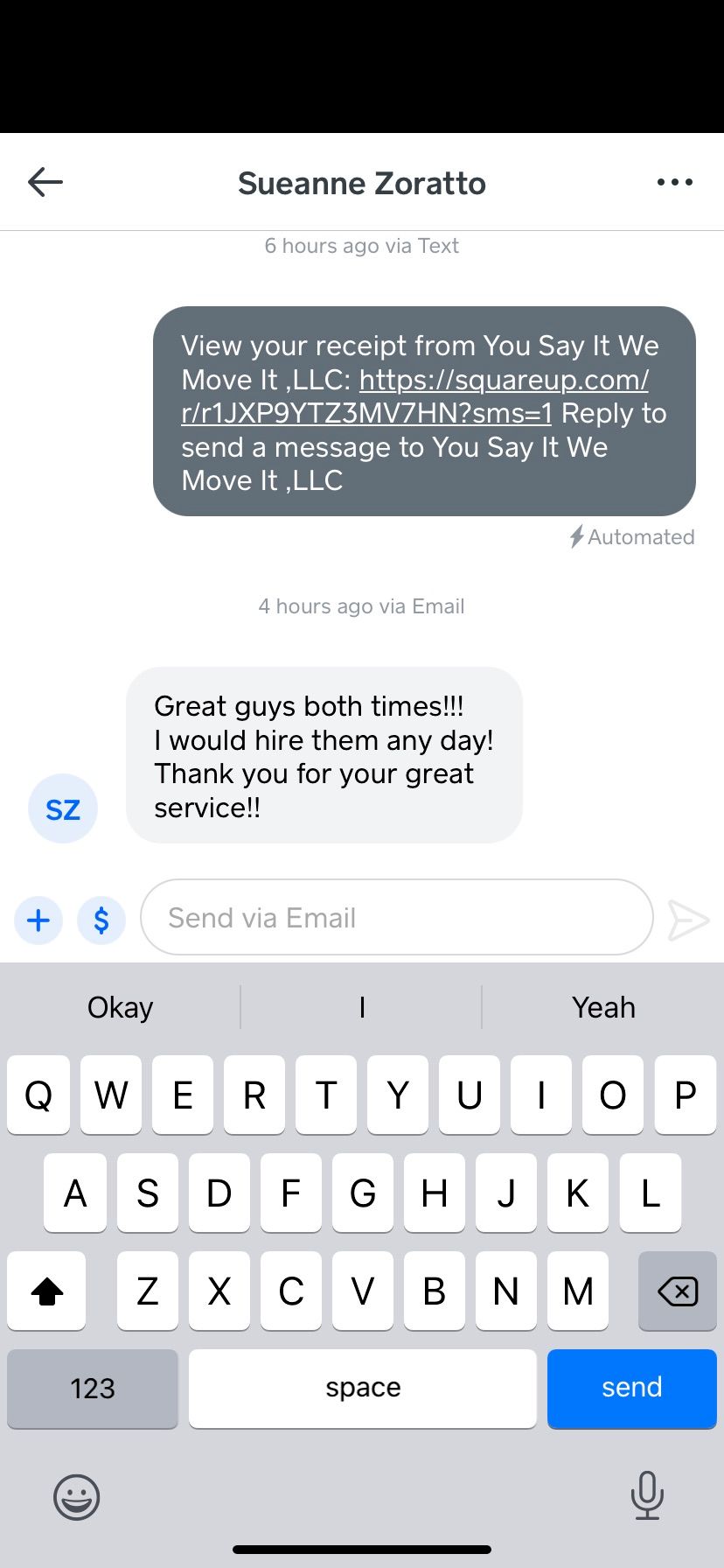Tap the shift key
The width and height of the screenshot is (724, 1568).
pyautogui.click(x=47, y=1291)
